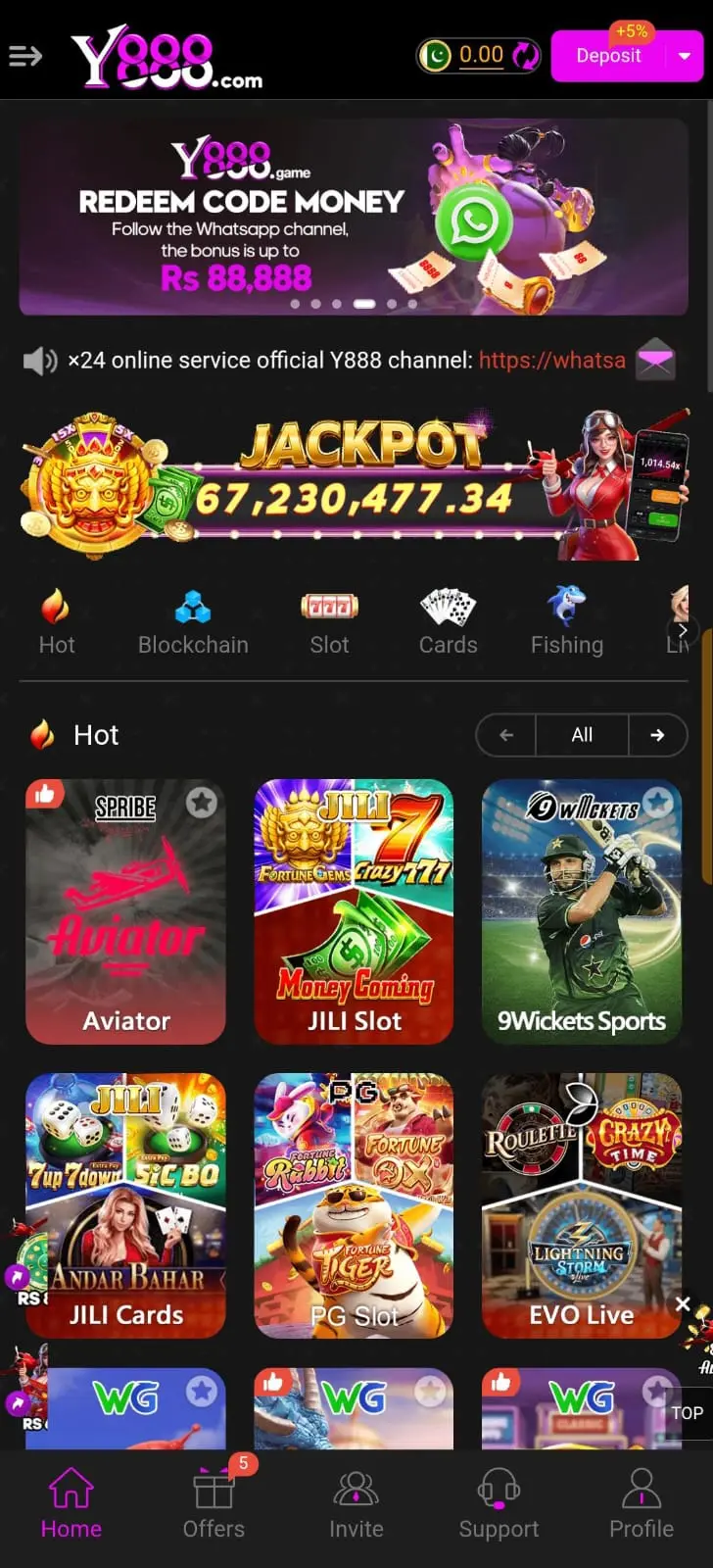
Task: Open the messages envelope icon
Action: [x=655, y=360]
